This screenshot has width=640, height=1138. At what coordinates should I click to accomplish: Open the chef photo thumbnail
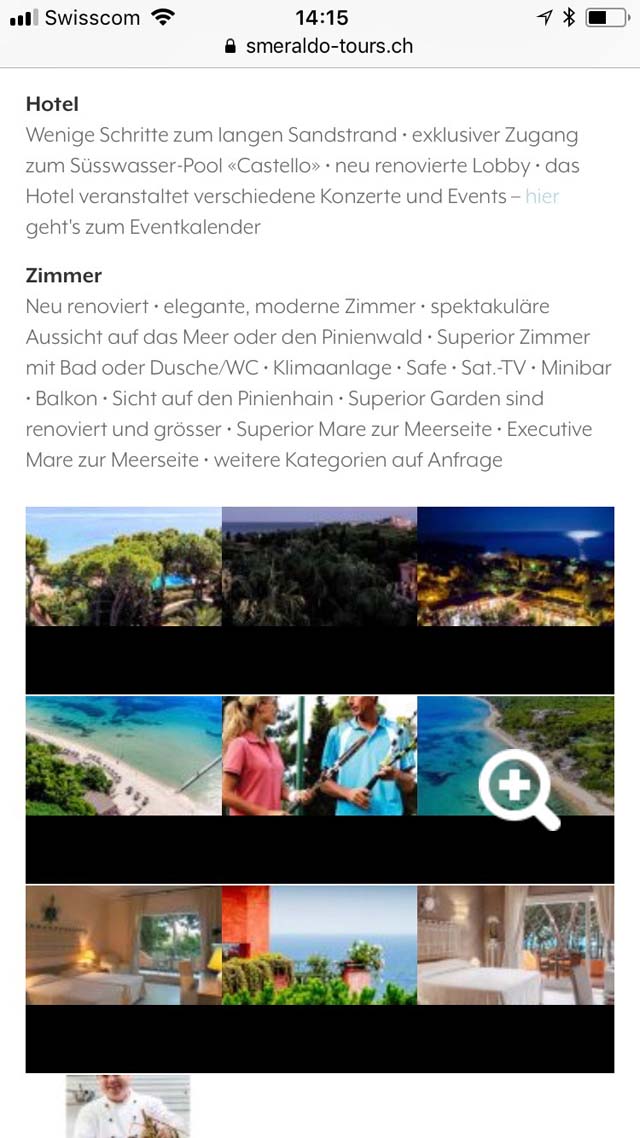tap(128, 1106)
